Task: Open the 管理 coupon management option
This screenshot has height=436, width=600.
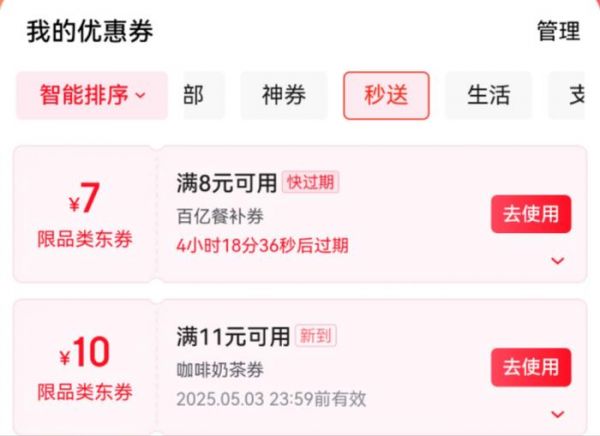Action: point(558,31)
